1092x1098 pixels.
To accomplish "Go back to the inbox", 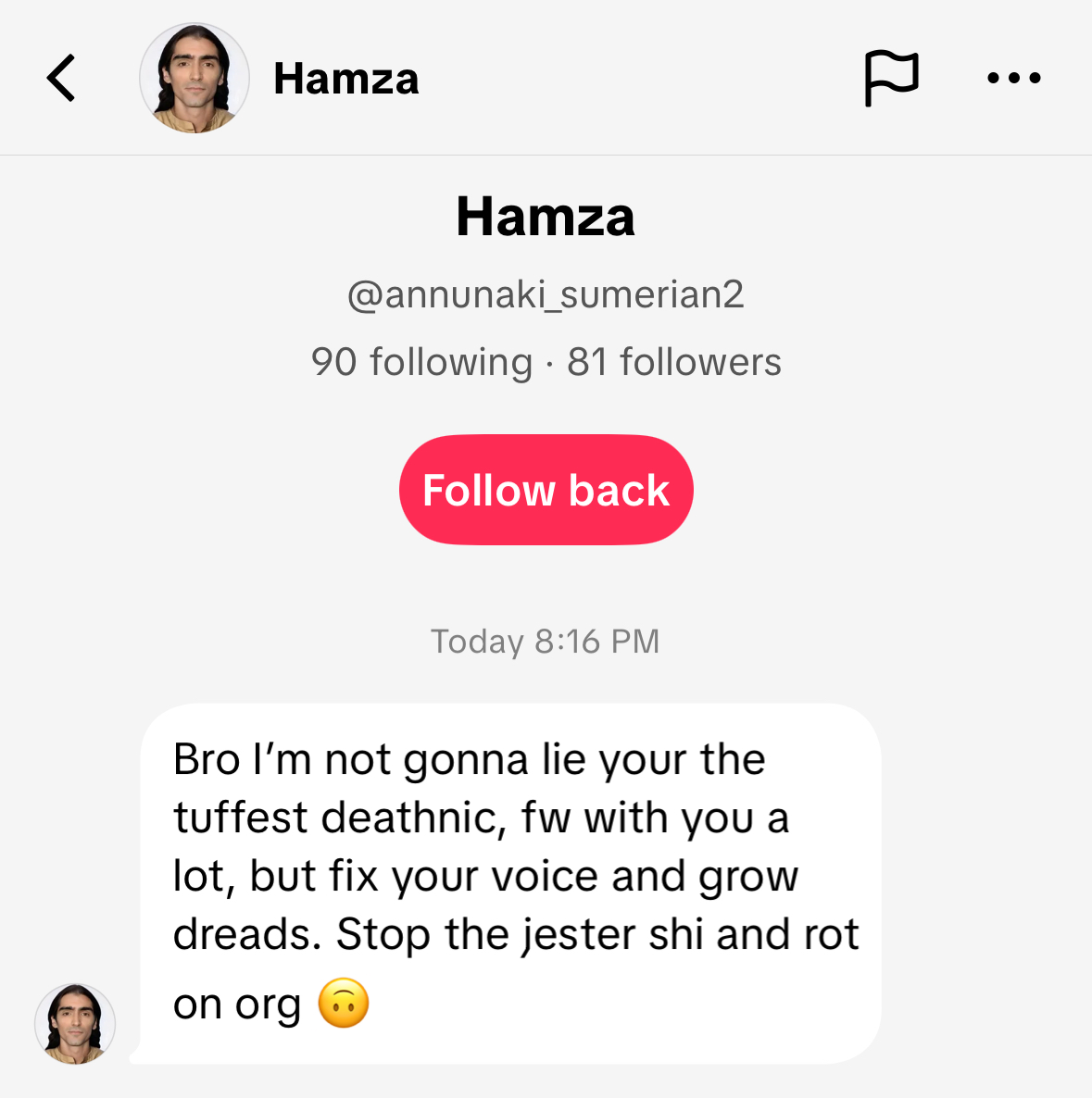I will [x=61, y=78].
